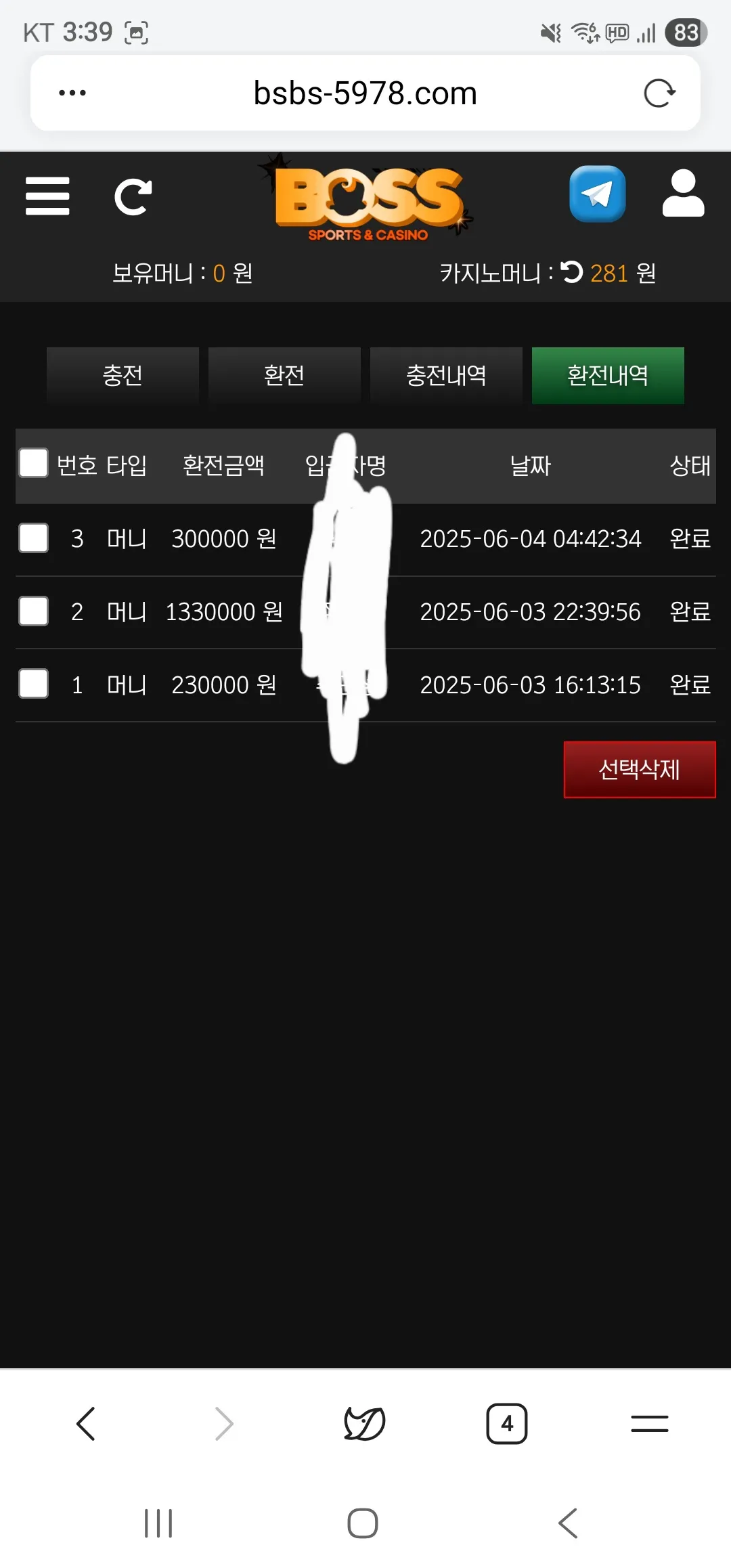Open the hamburger menu
Image resolution: width=731 pixels, height=1568 pixels.
(x=47, y=196)
